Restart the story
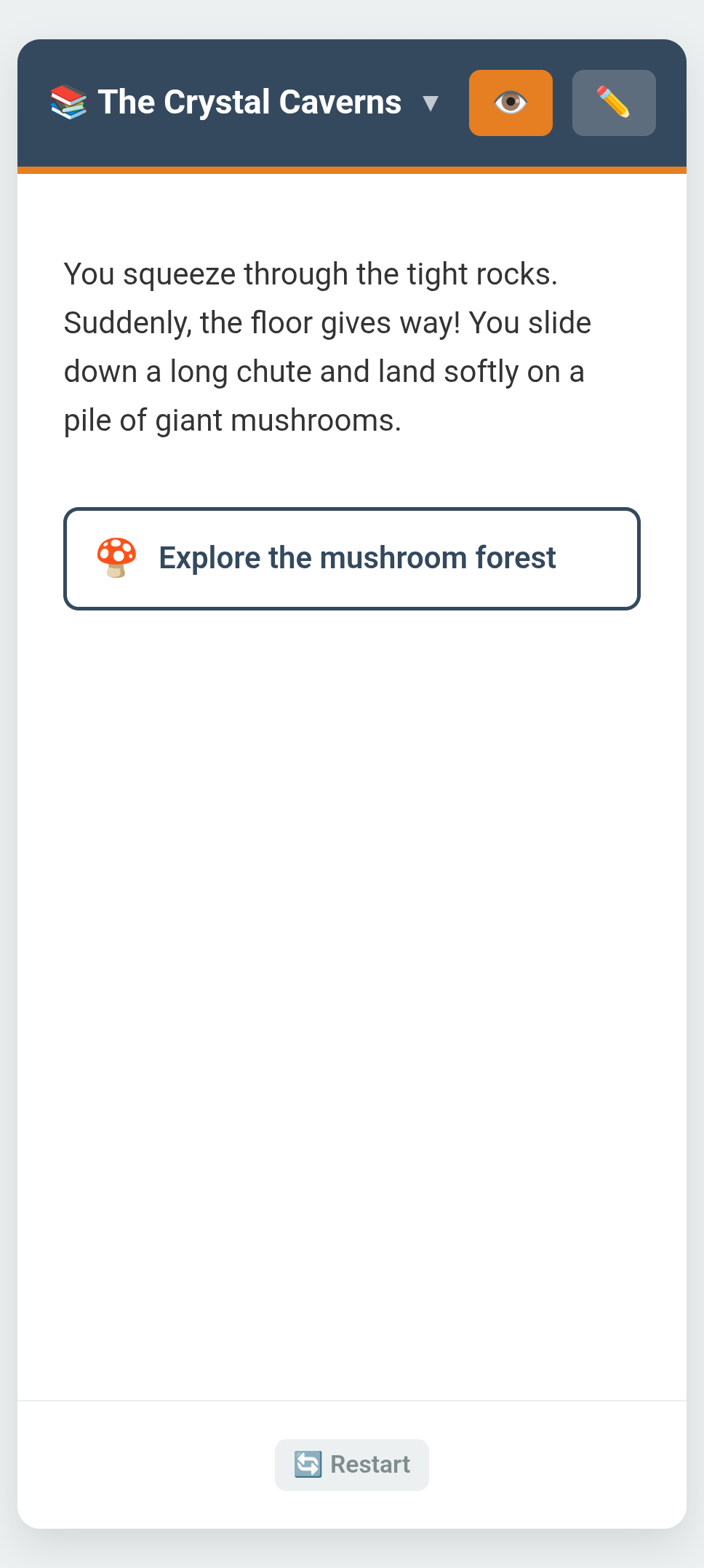 click(352, 1464)
